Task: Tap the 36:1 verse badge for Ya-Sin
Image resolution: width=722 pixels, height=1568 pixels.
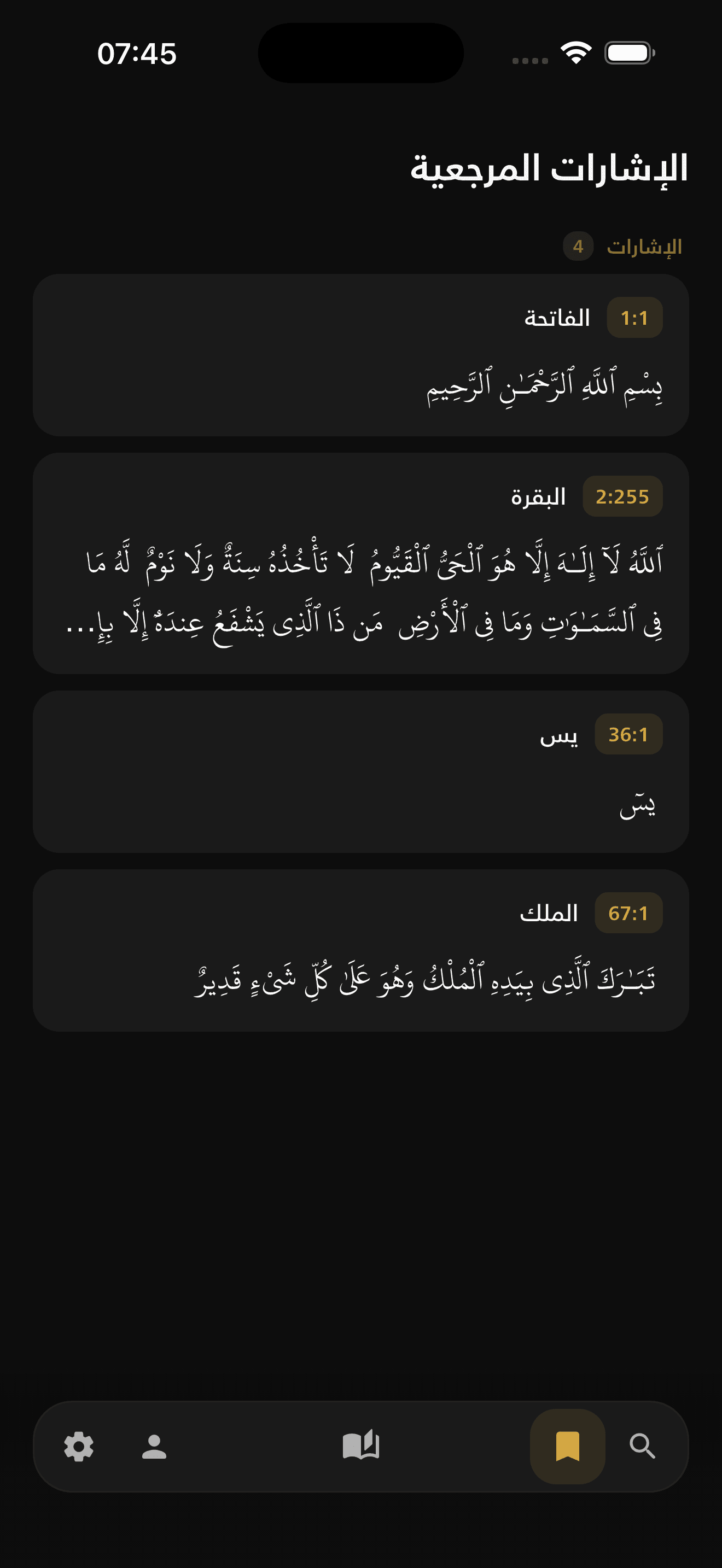Action: click(627, 735)
